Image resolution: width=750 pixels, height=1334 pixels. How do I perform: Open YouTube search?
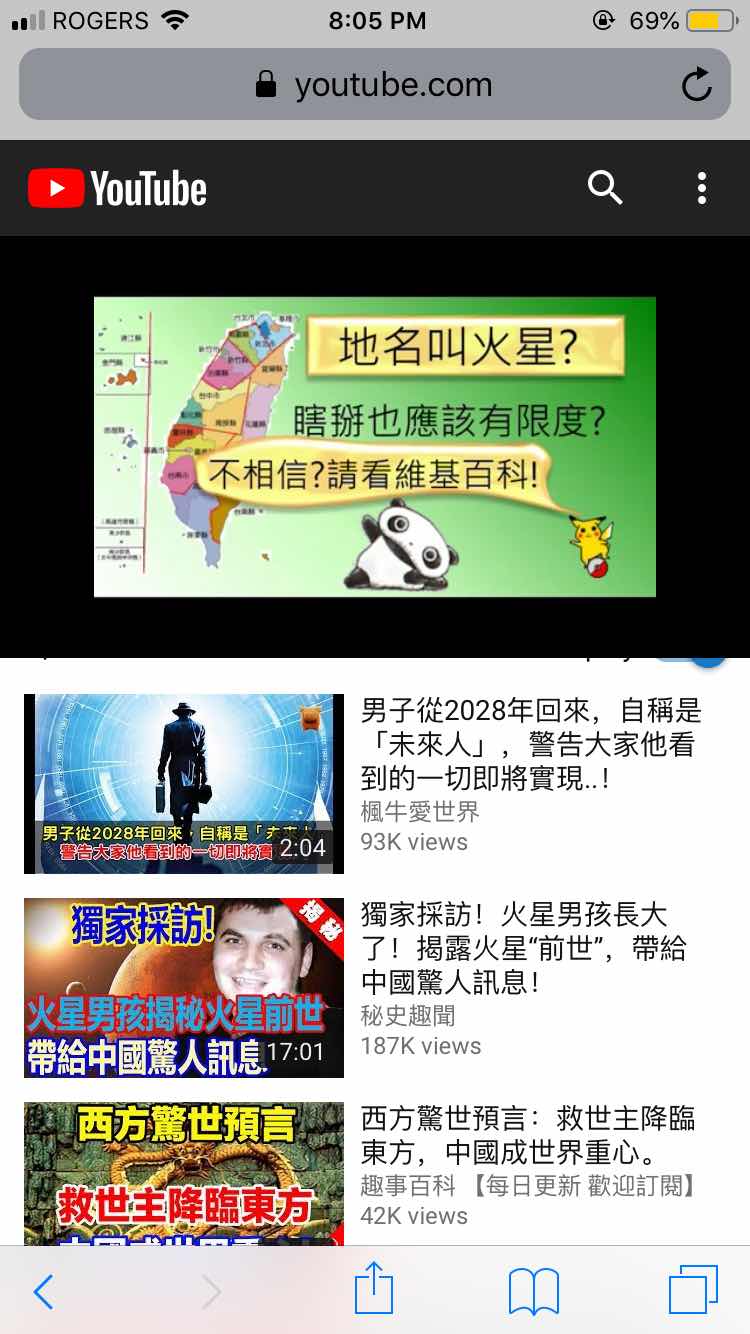605,187
